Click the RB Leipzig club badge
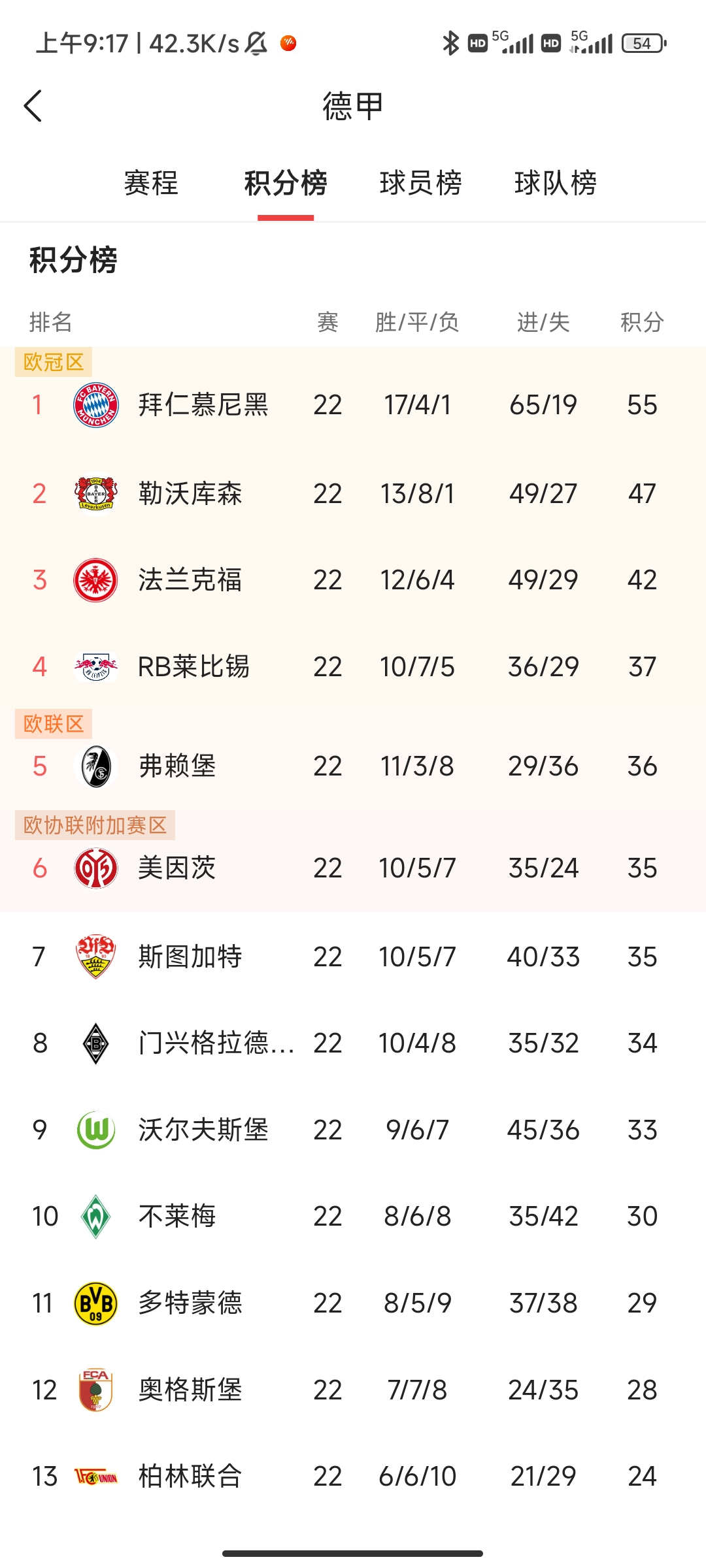The height and width of the screenshot is (1568, 706). (95, 666)
